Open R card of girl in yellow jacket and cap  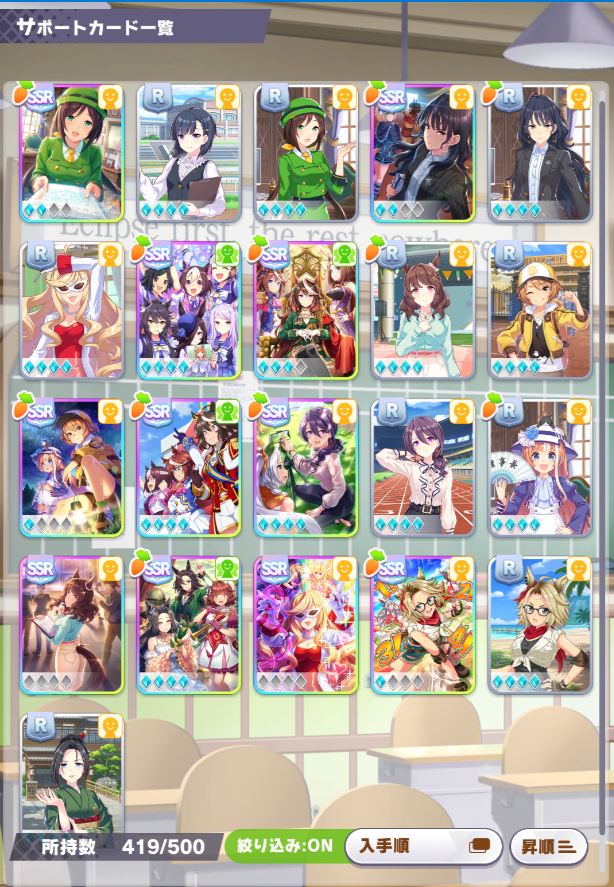[x=540, y=310]
